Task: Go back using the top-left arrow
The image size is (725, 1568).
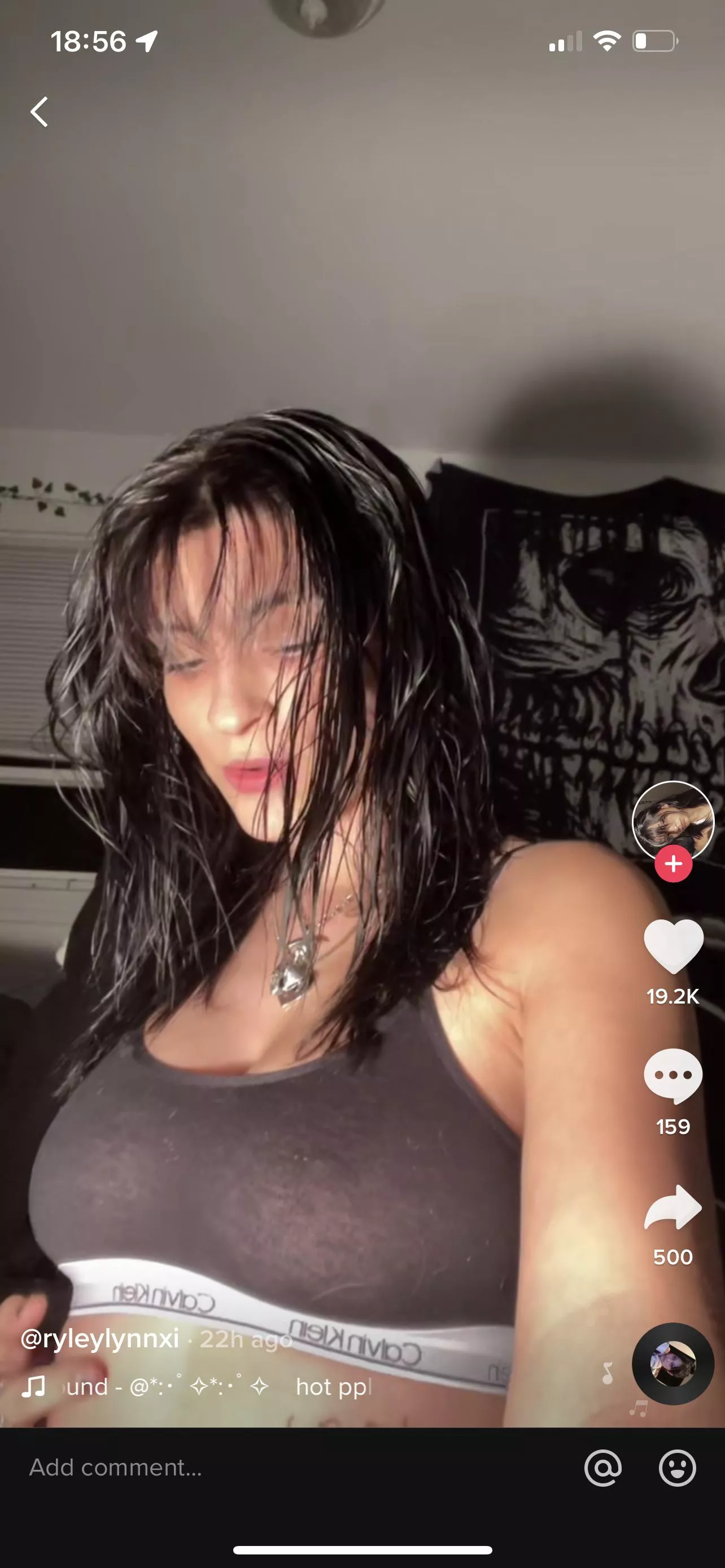Action: click(40, 112)
